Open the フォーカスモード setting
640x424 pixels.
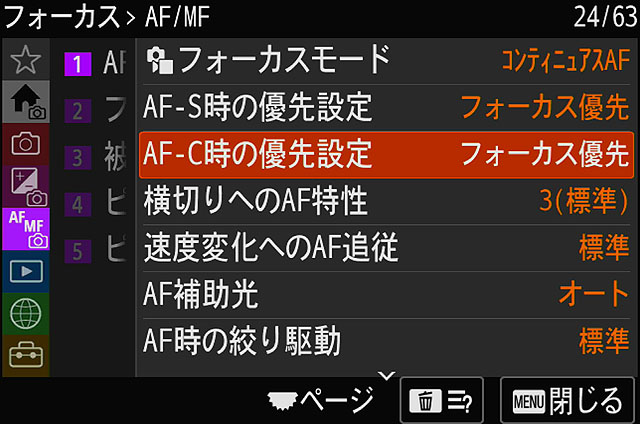click(x=385, y=61)
